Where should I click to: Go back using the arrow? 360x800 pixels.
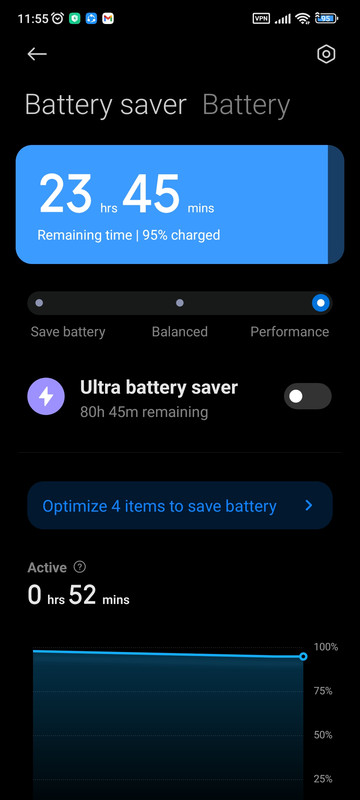[37, 54]
